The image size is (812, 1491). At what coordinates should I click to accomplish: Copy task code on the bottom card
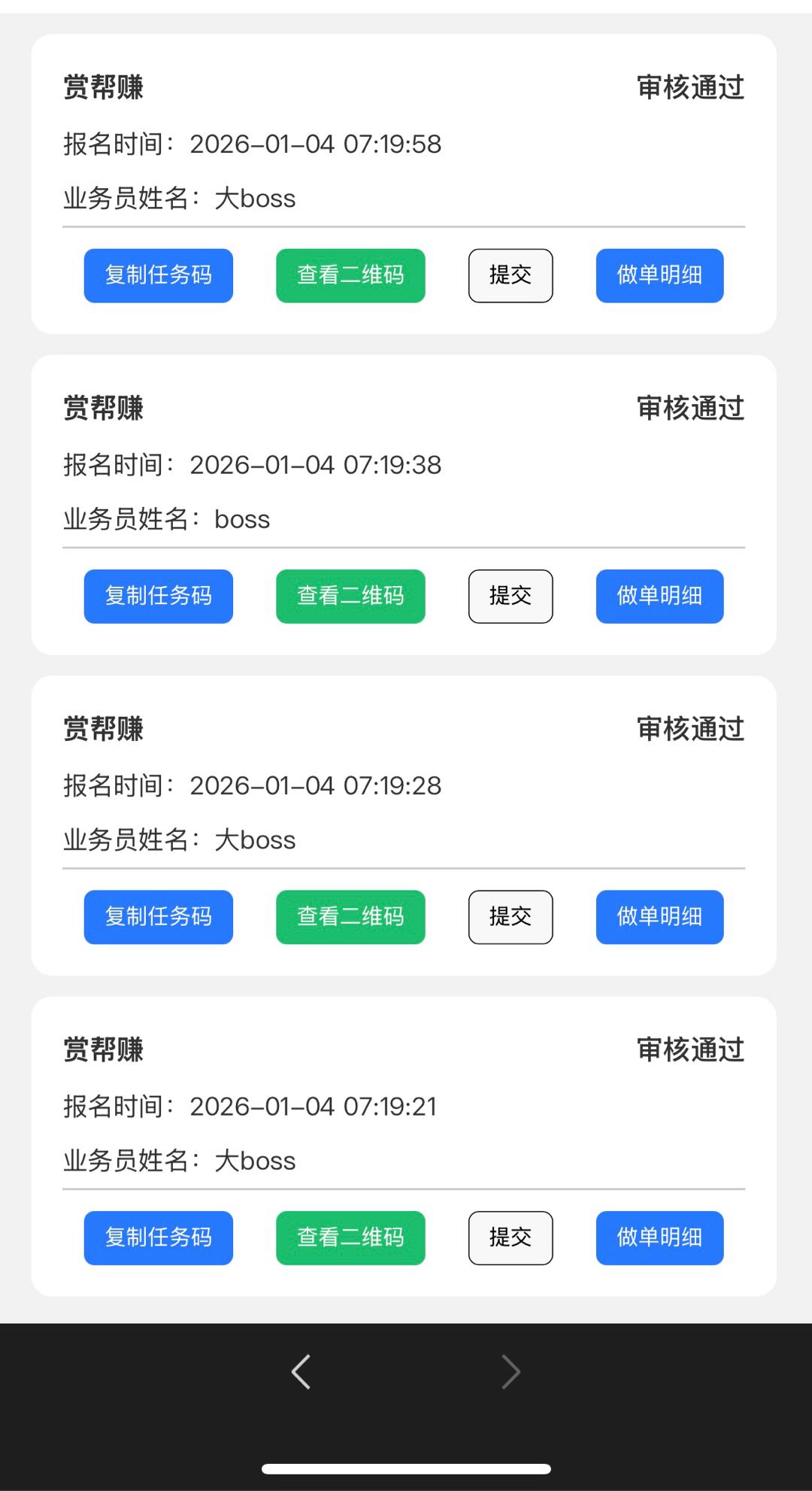click(158, 1237)
